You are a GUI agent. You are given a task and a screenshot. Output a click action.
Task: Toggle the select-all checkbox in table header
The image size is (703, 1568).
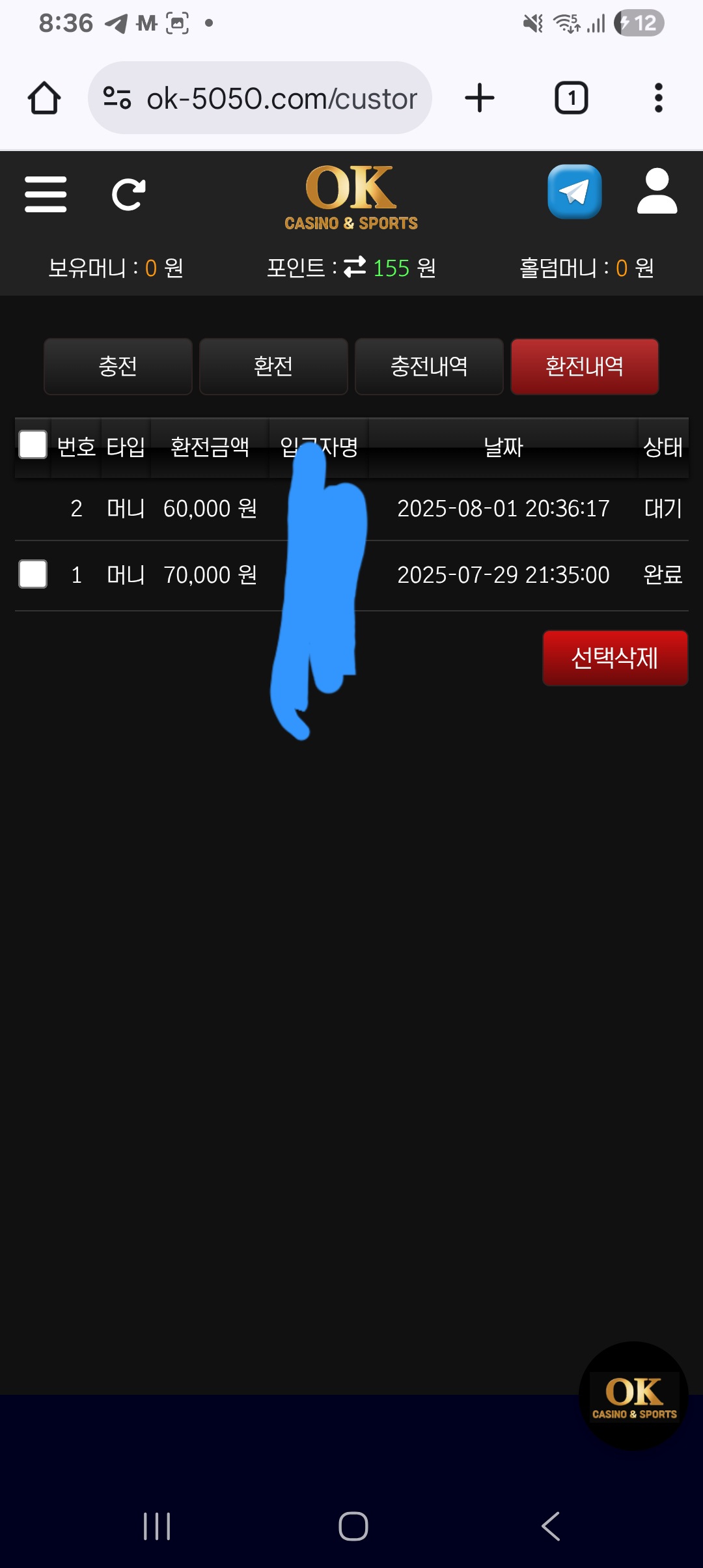click(x=33, y=445)
